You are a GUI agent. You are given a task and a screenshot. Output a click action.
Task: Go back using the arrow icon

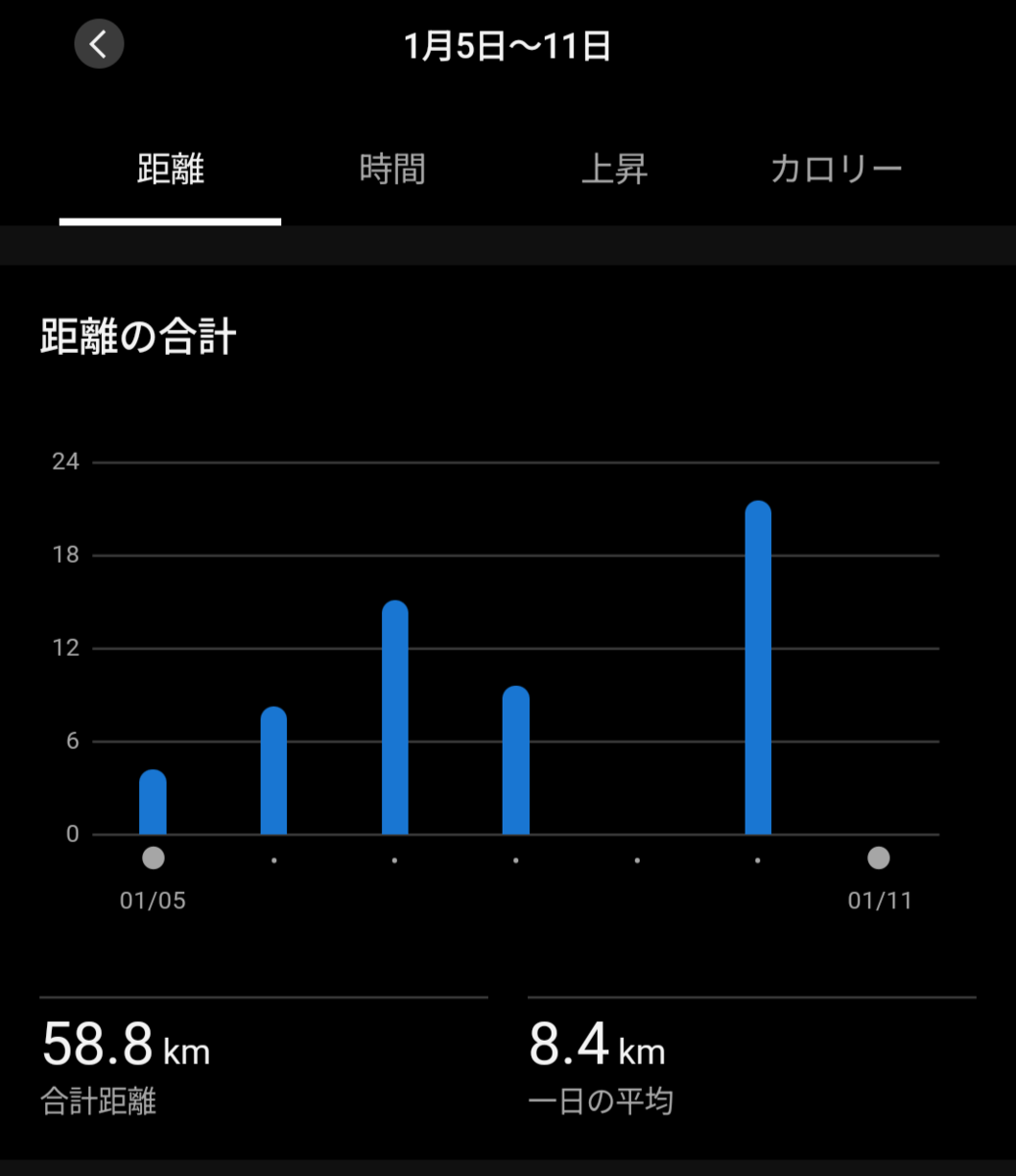click(99, 45)
